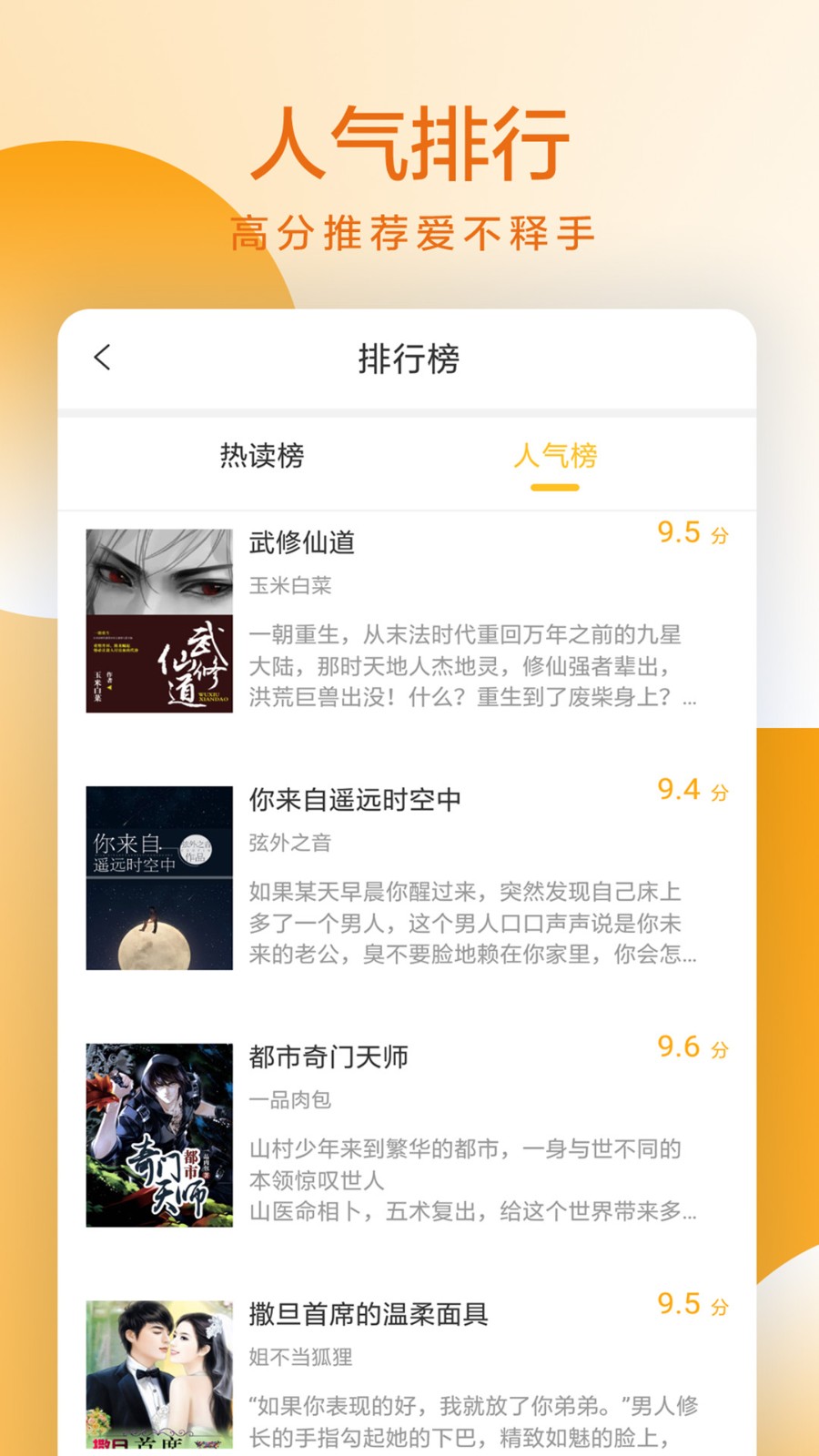Tap the 9.6 分 score of 都市奇门天师
Viewport: 819px width, 1456px height.
tap(693, 1047)
